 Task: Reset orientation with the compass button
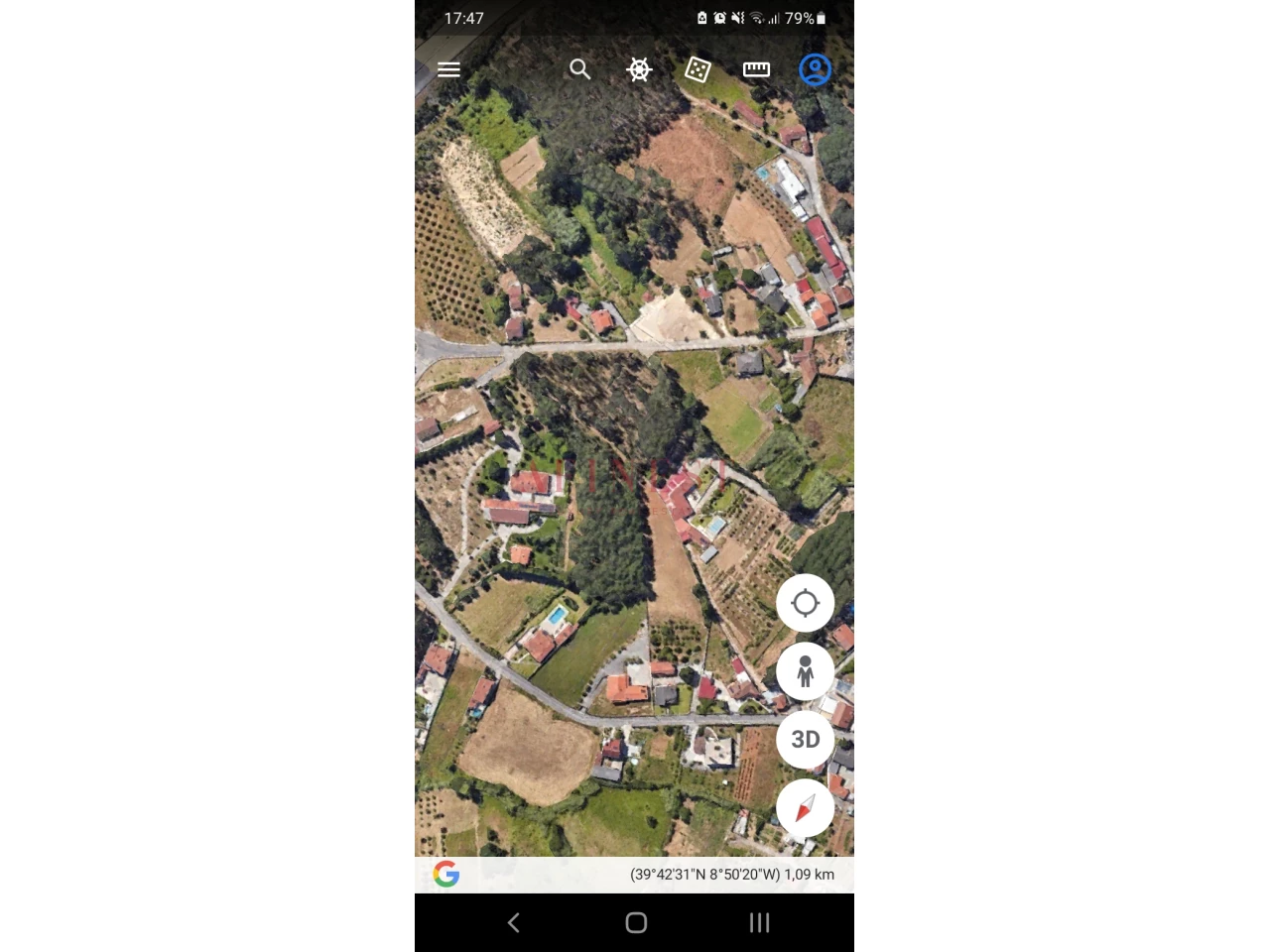point(805,808)
